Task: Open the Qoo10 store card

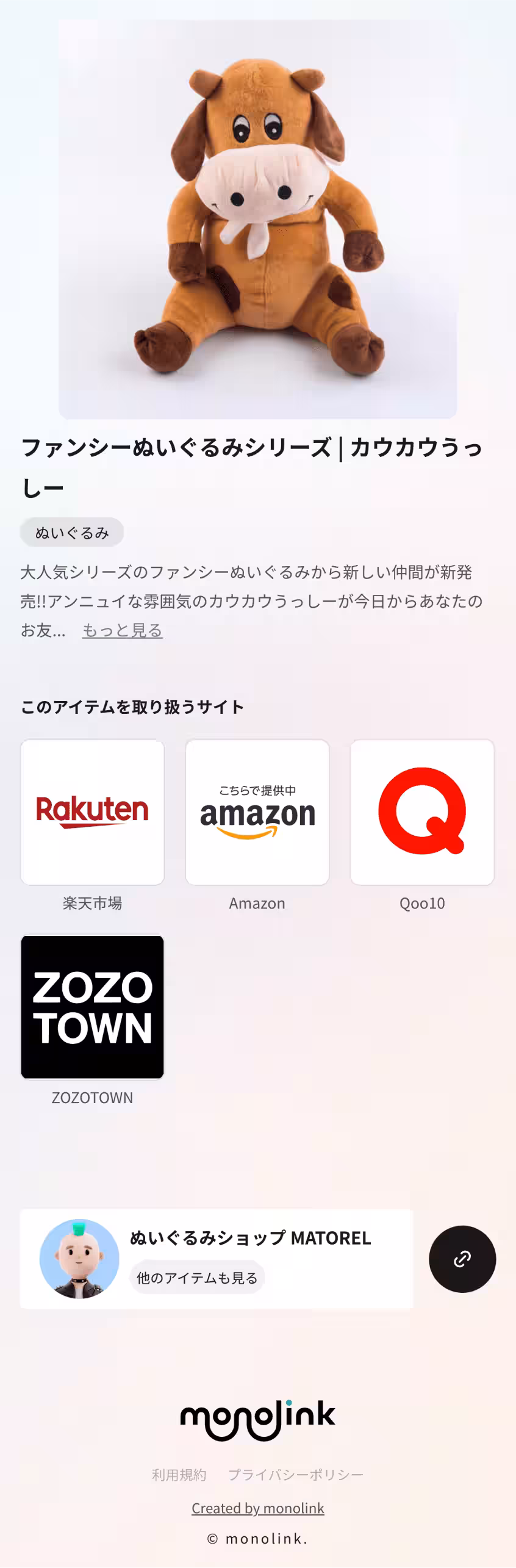Action: pos(422,812)
